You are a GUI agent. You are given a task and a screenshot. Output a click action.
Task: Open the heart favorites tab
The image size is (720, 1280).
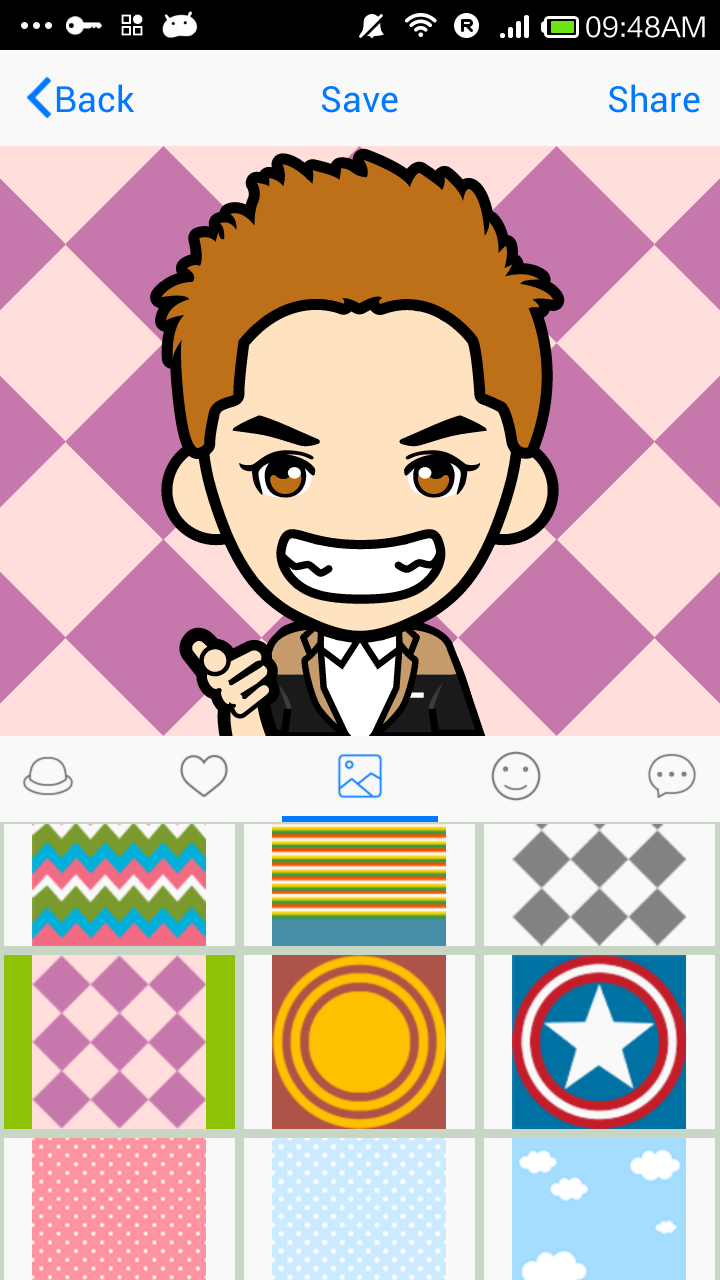[x=204, y=776]
